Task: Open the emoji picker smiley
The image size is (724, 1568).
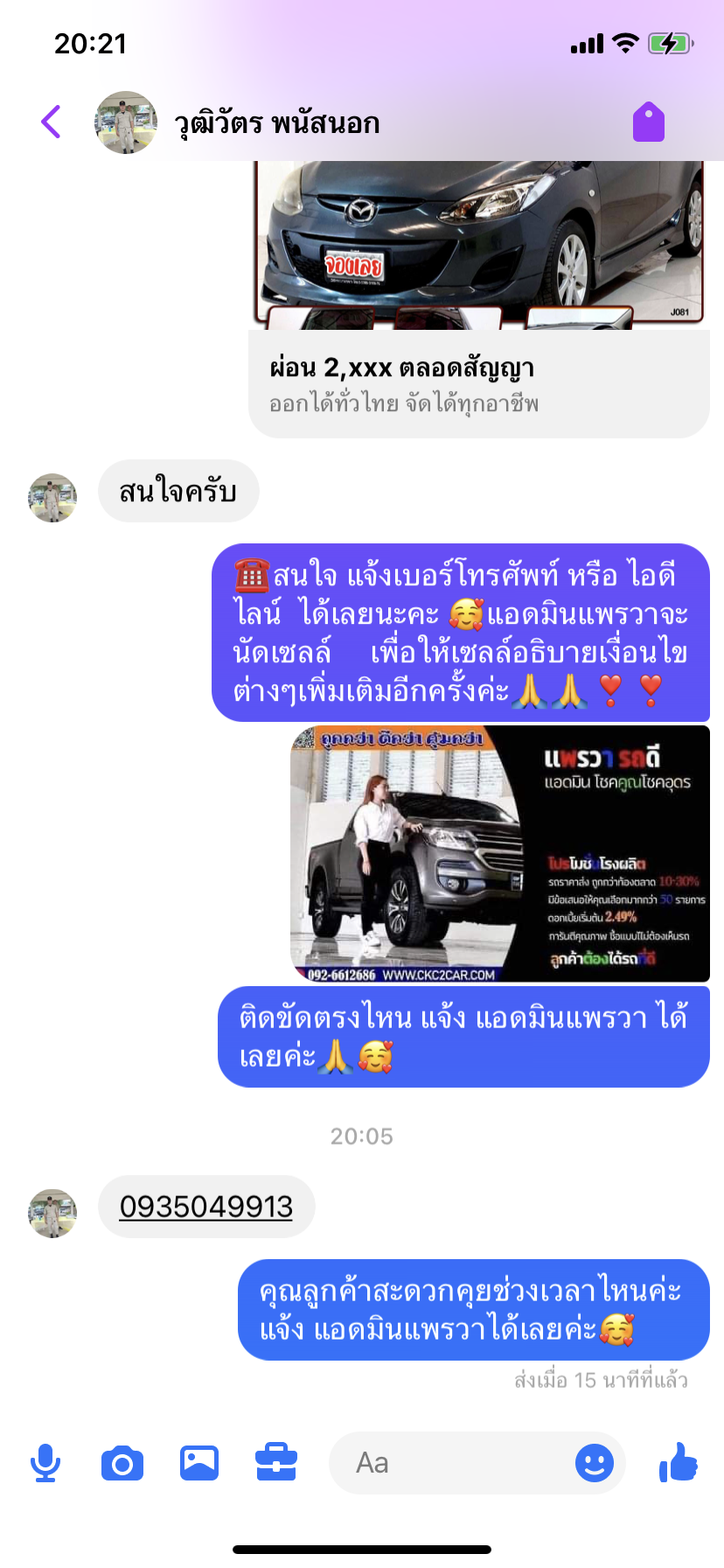Action: coord(595,1463)
